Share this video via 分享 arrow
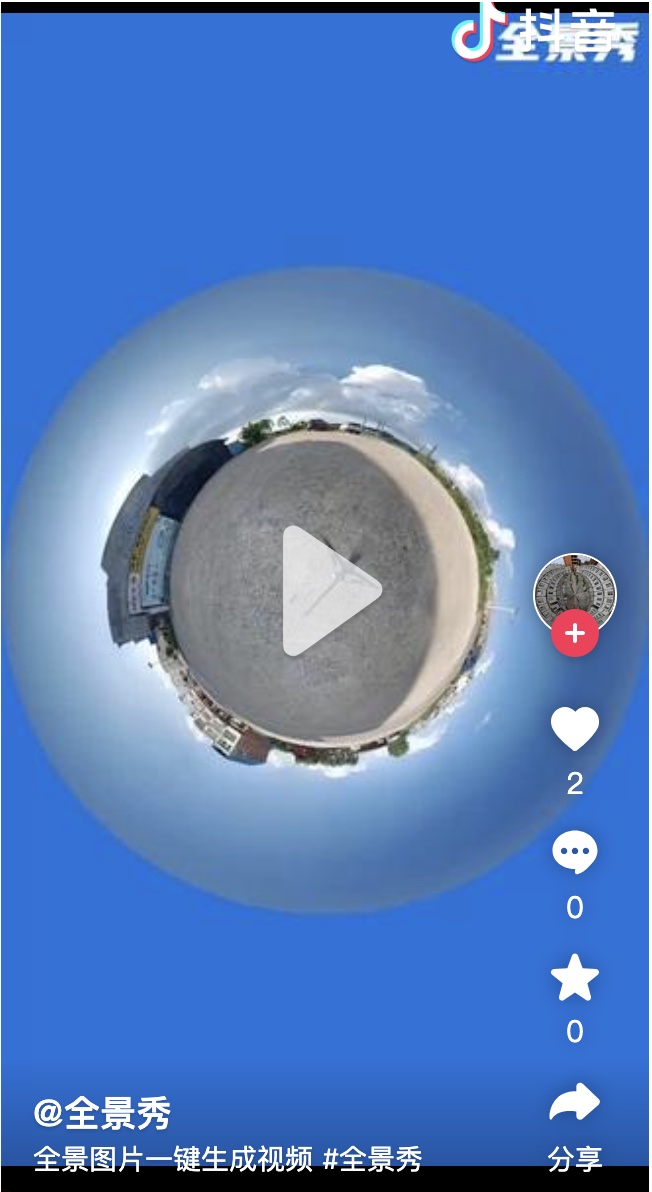Image resolution: width=652 pixels, height=1192 pixels. (575, 1104)
